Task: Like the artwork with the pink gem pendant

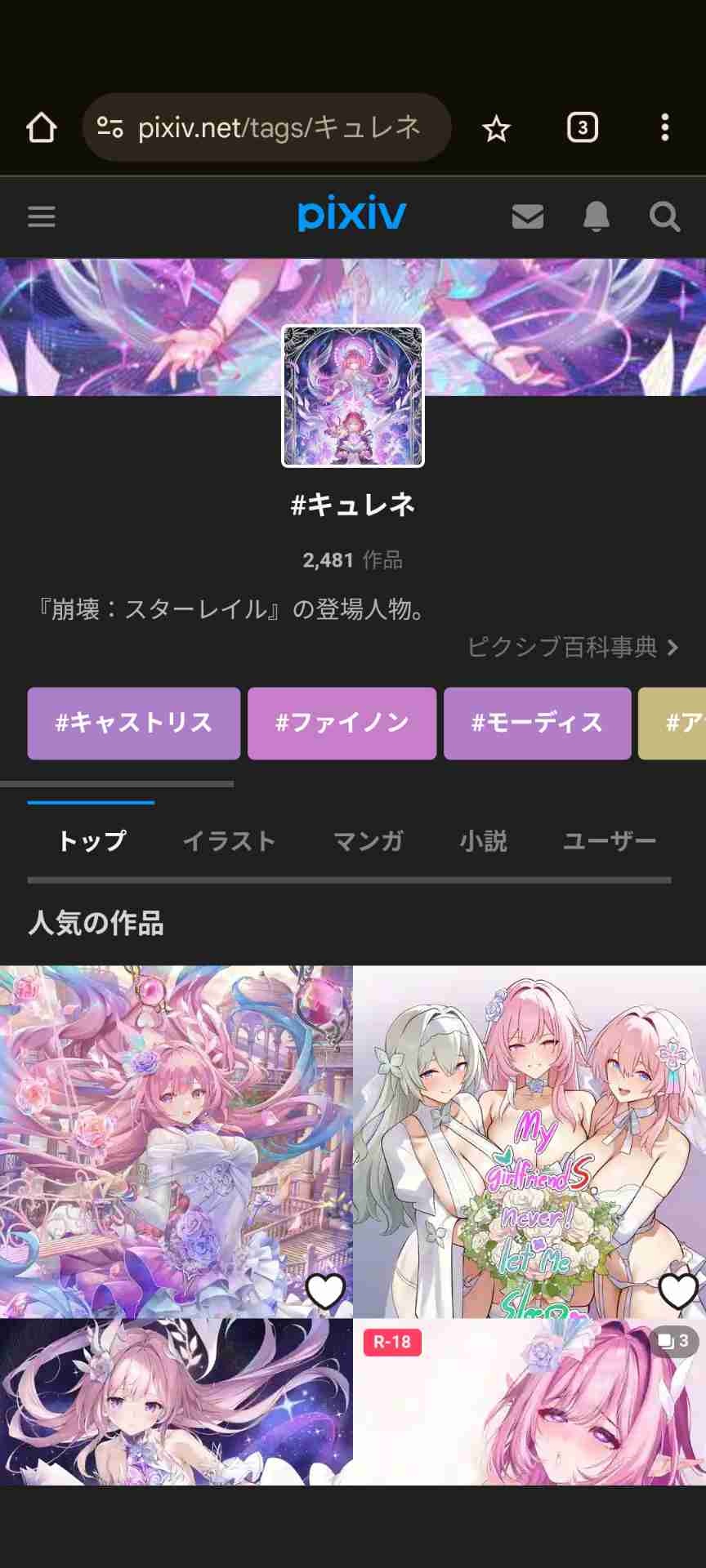Action: [324, 1291]
